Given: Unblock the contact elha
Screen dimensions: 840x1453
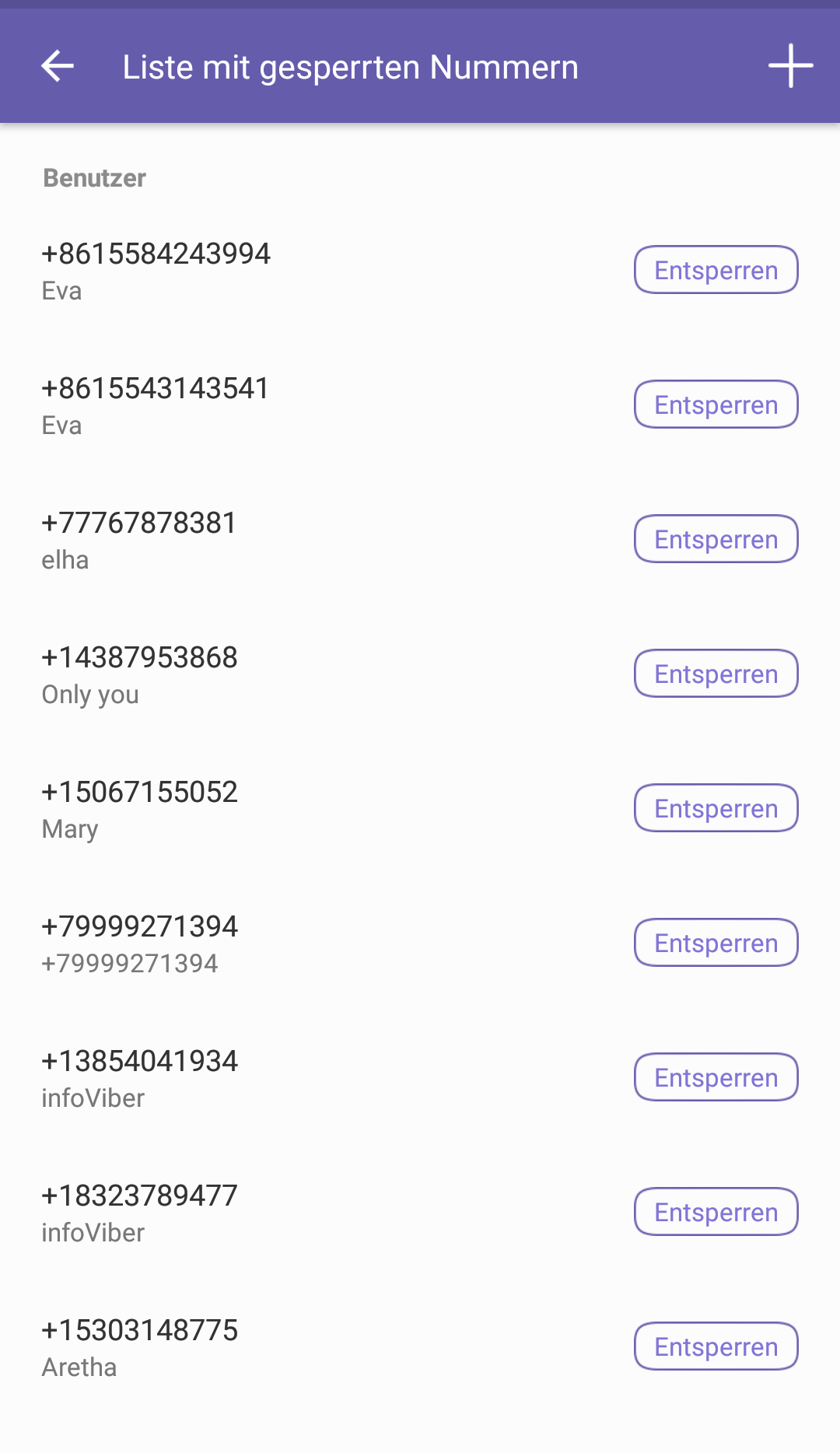Looking at the screenshot, I should [716, 539].
